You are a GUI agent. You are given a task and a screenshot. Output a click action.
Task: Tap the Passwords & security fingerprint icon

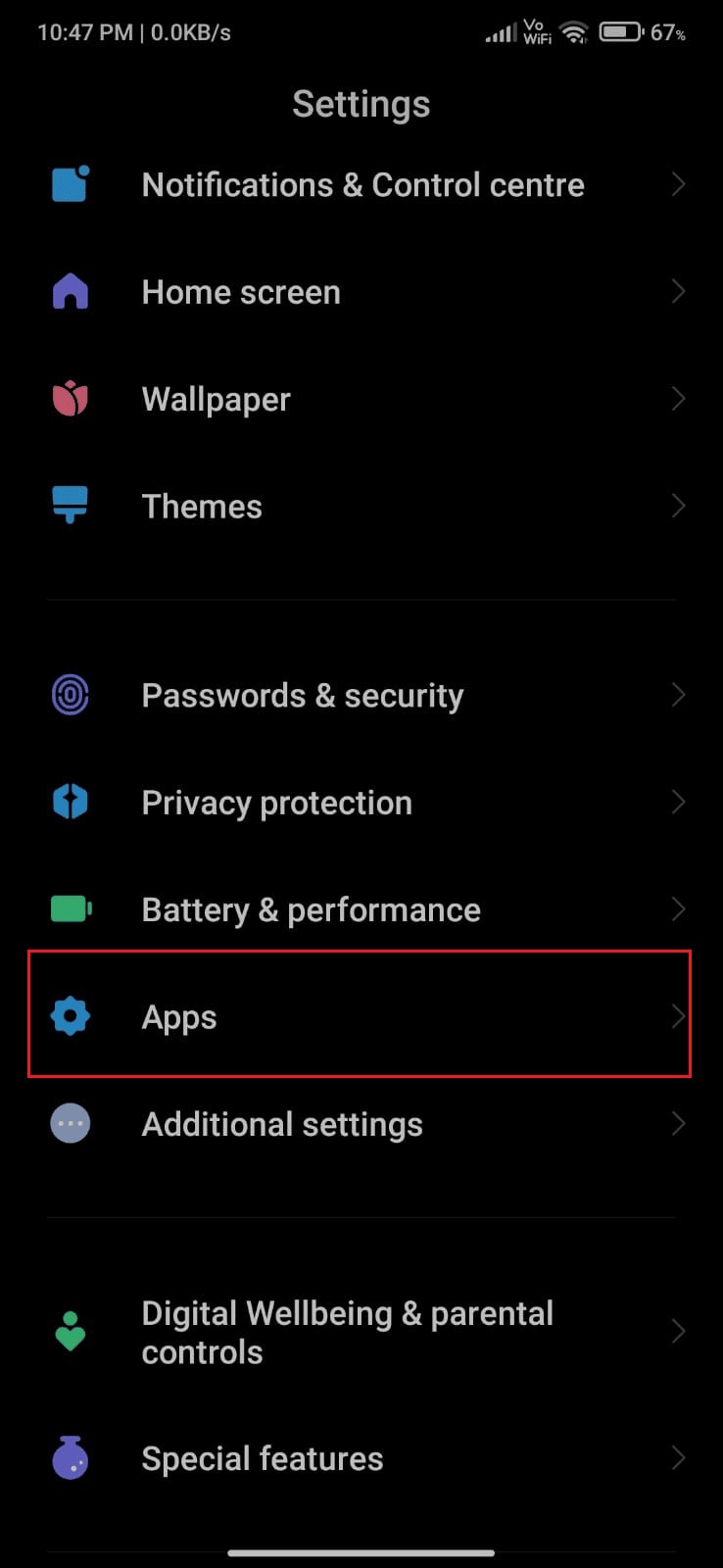(x=70, y=694)
